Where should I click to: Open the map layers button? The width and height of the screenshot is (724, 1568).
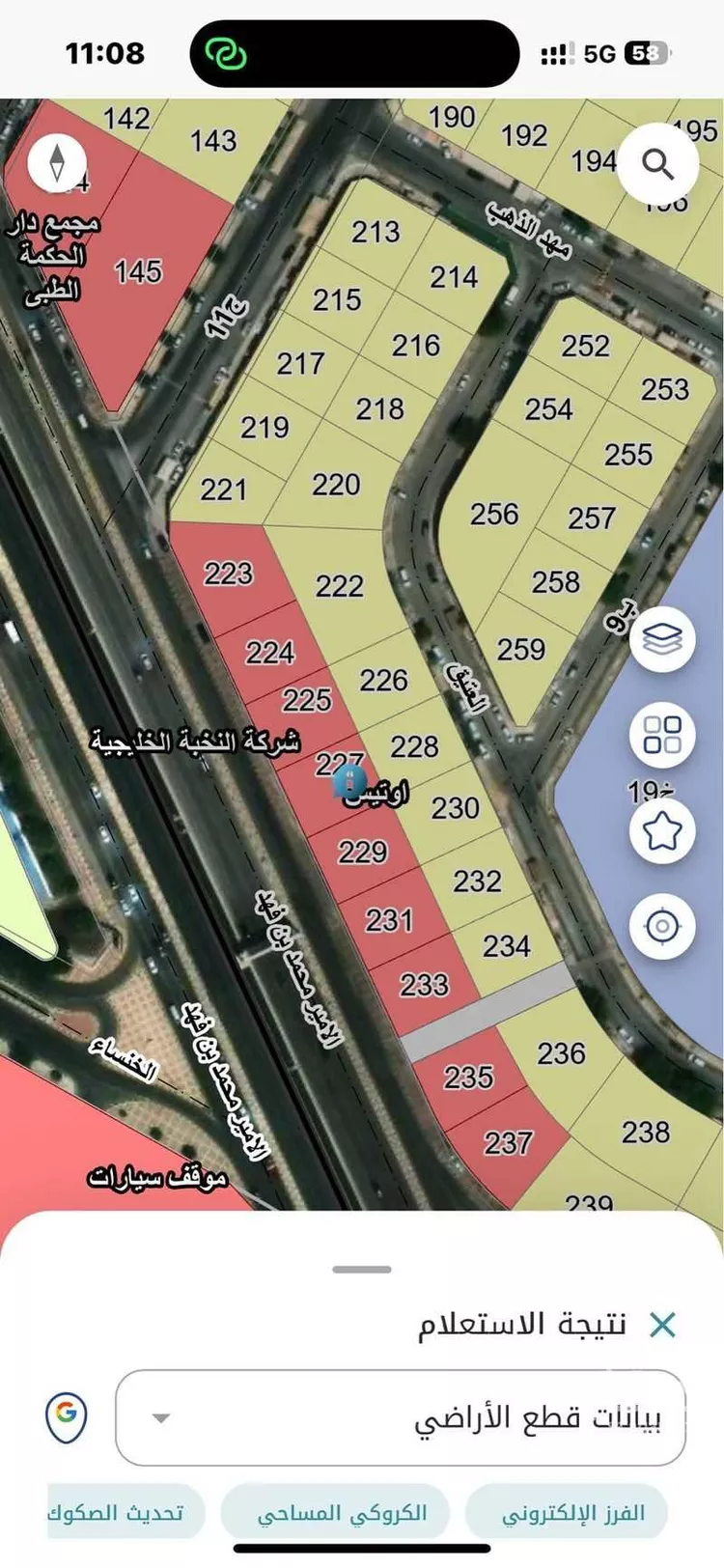point(662,640)
